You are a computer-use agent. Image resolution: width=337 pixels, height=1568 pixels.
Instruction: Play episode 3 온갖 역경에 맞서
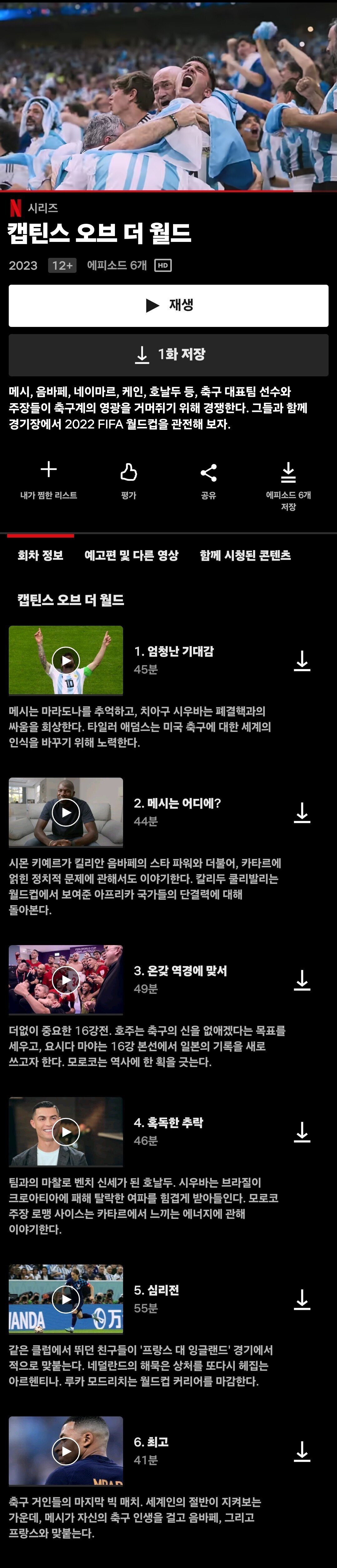pyautogui.click(x=66, y=979)
